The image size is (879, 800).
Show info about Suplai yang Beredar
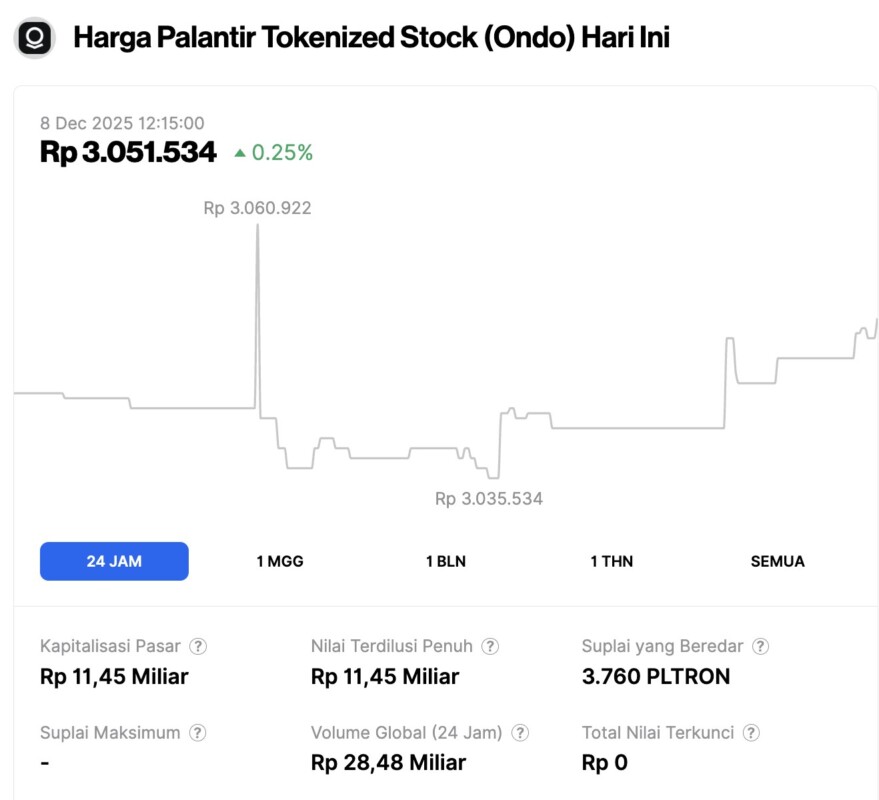[x=761, y=647]
